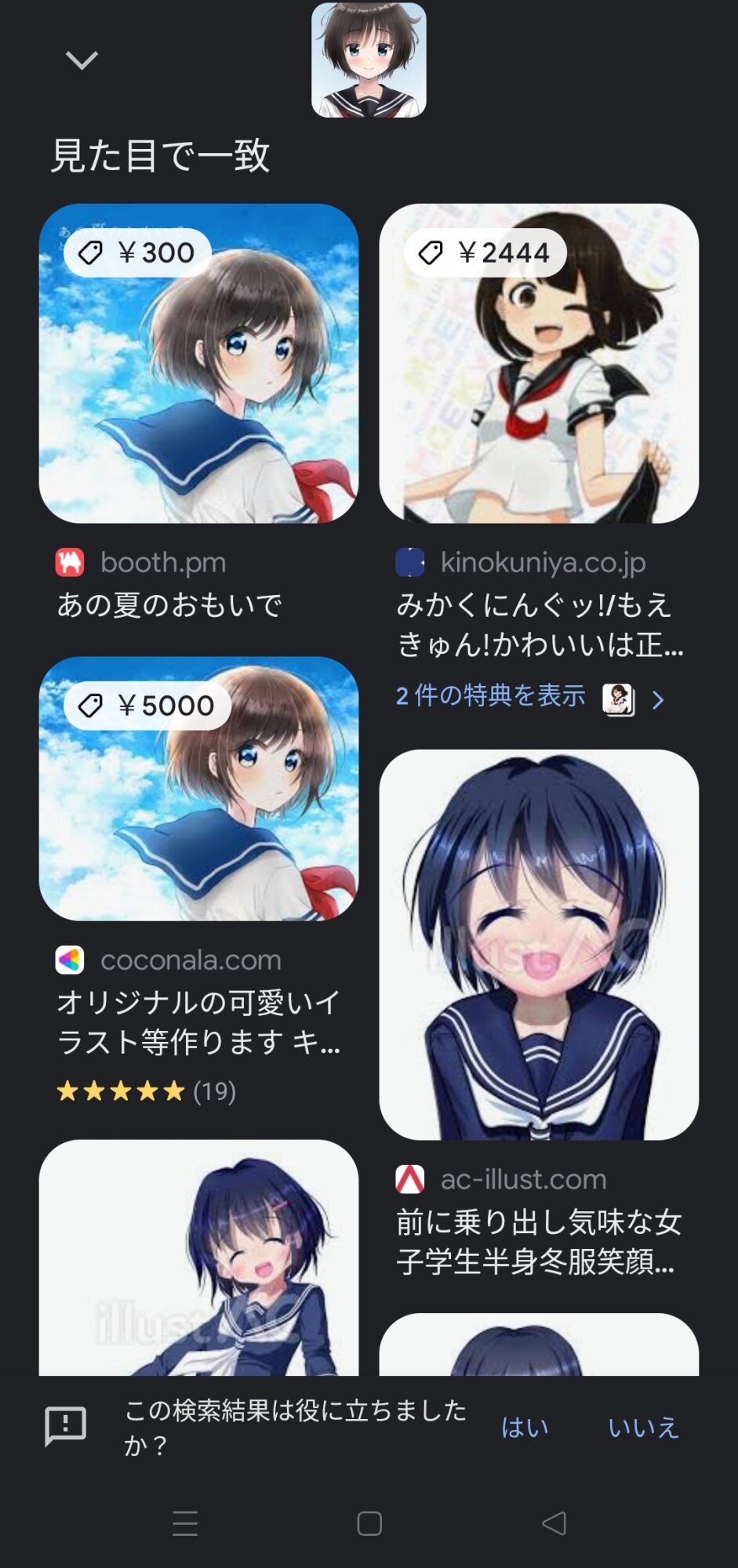
Task: Tap the feedback report icon
Action: tap(66, 1426)
